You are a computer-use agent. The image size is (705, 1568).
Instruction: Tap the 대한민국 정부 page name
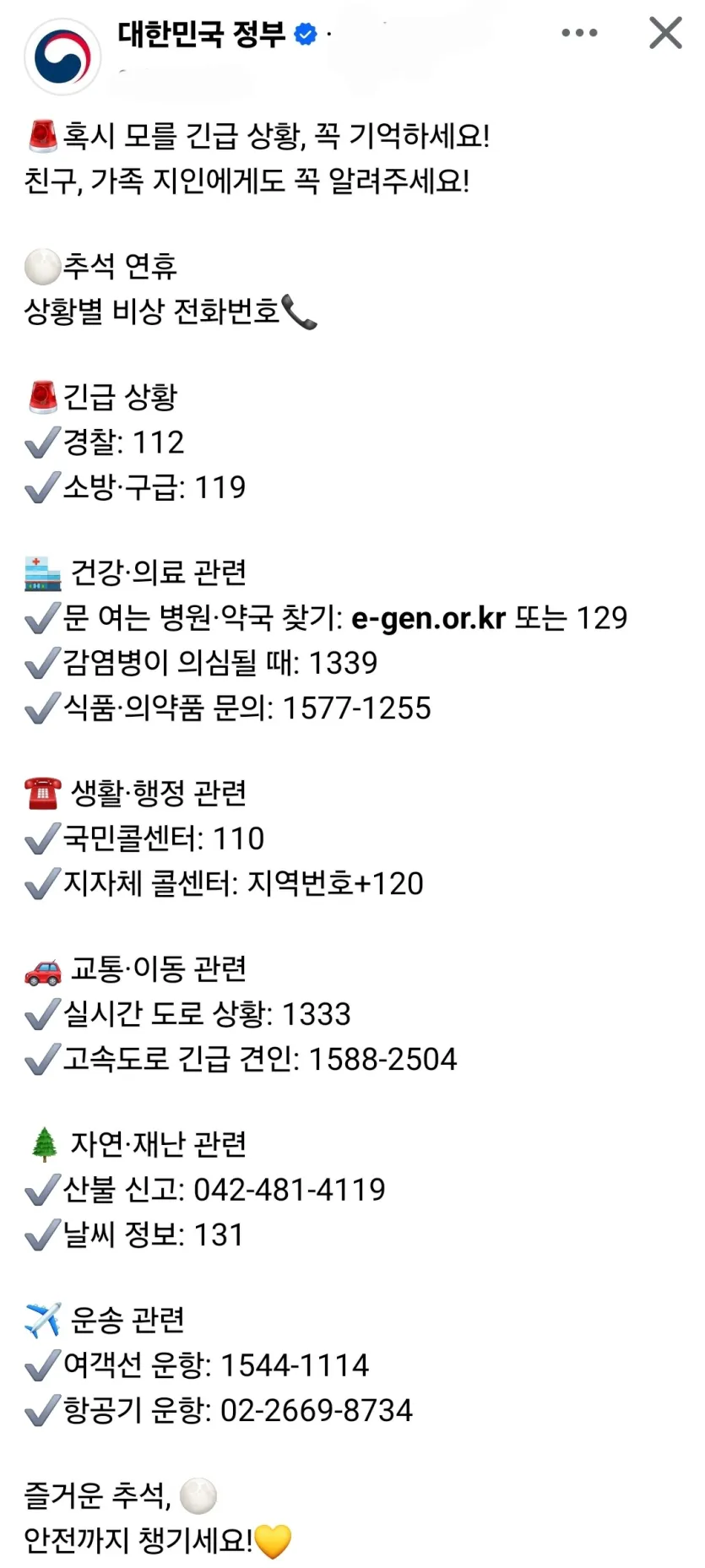pos(201,34)
